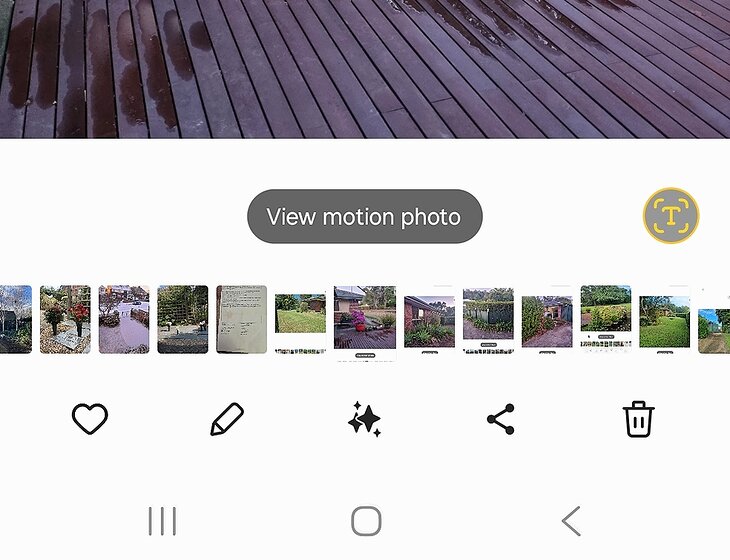Edit the photo with pencil icon
730x560 pixels.
[227, 419]
